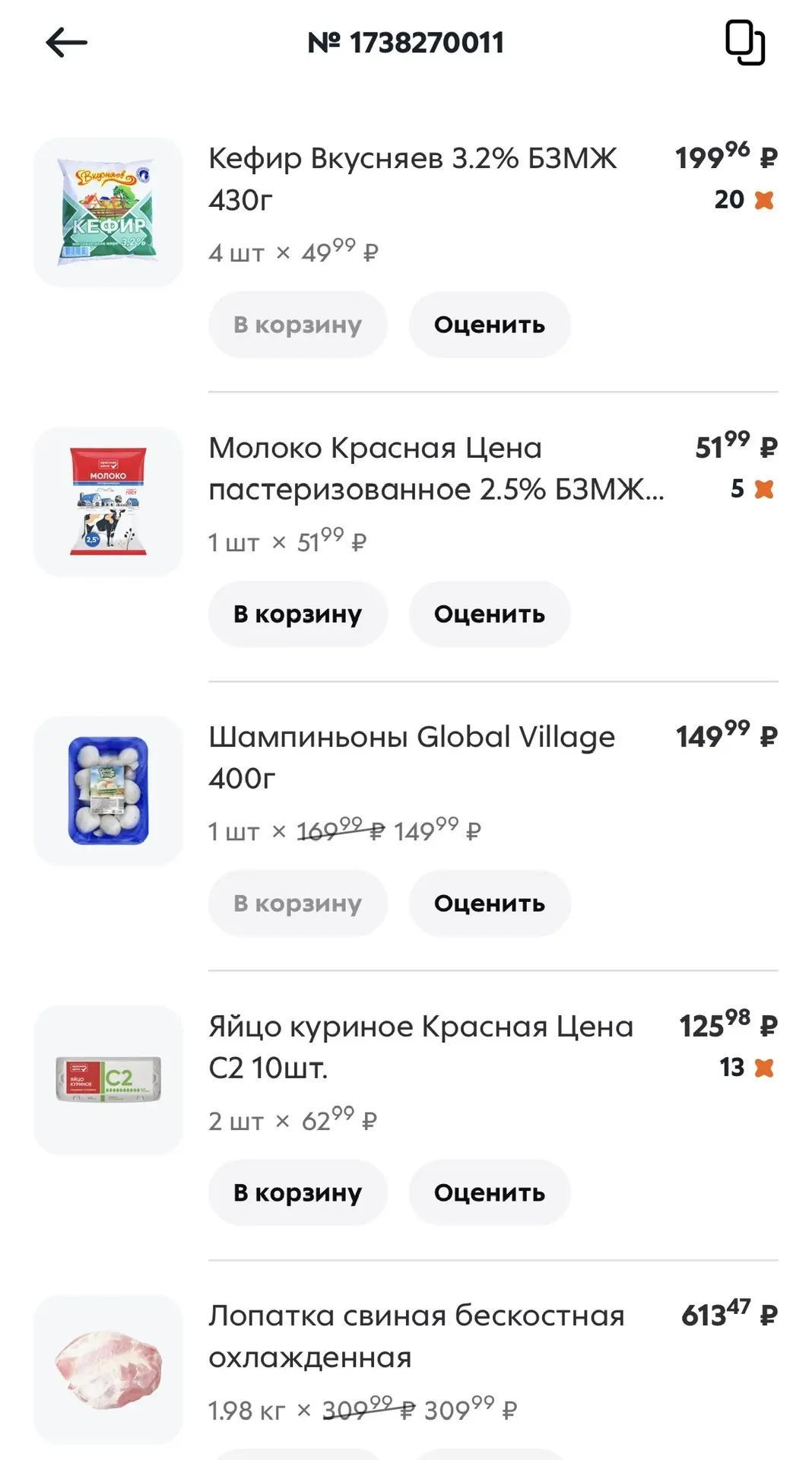Tap «В корзину» for Кефир Вкусняев
The image size is (812, 1460).
point(298,325)
